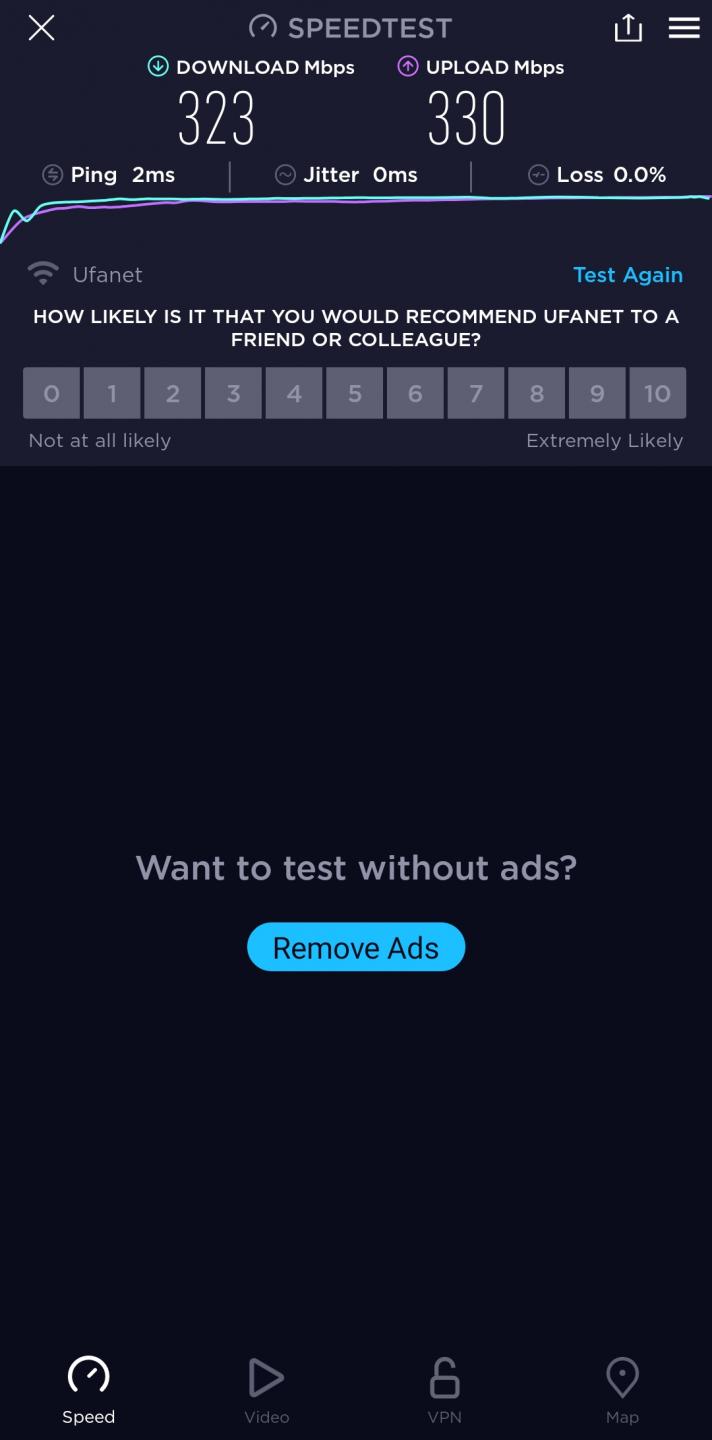This screenshot has height=1440, width=712.
Task: Share the speed test result
Action: pos(628,28)
